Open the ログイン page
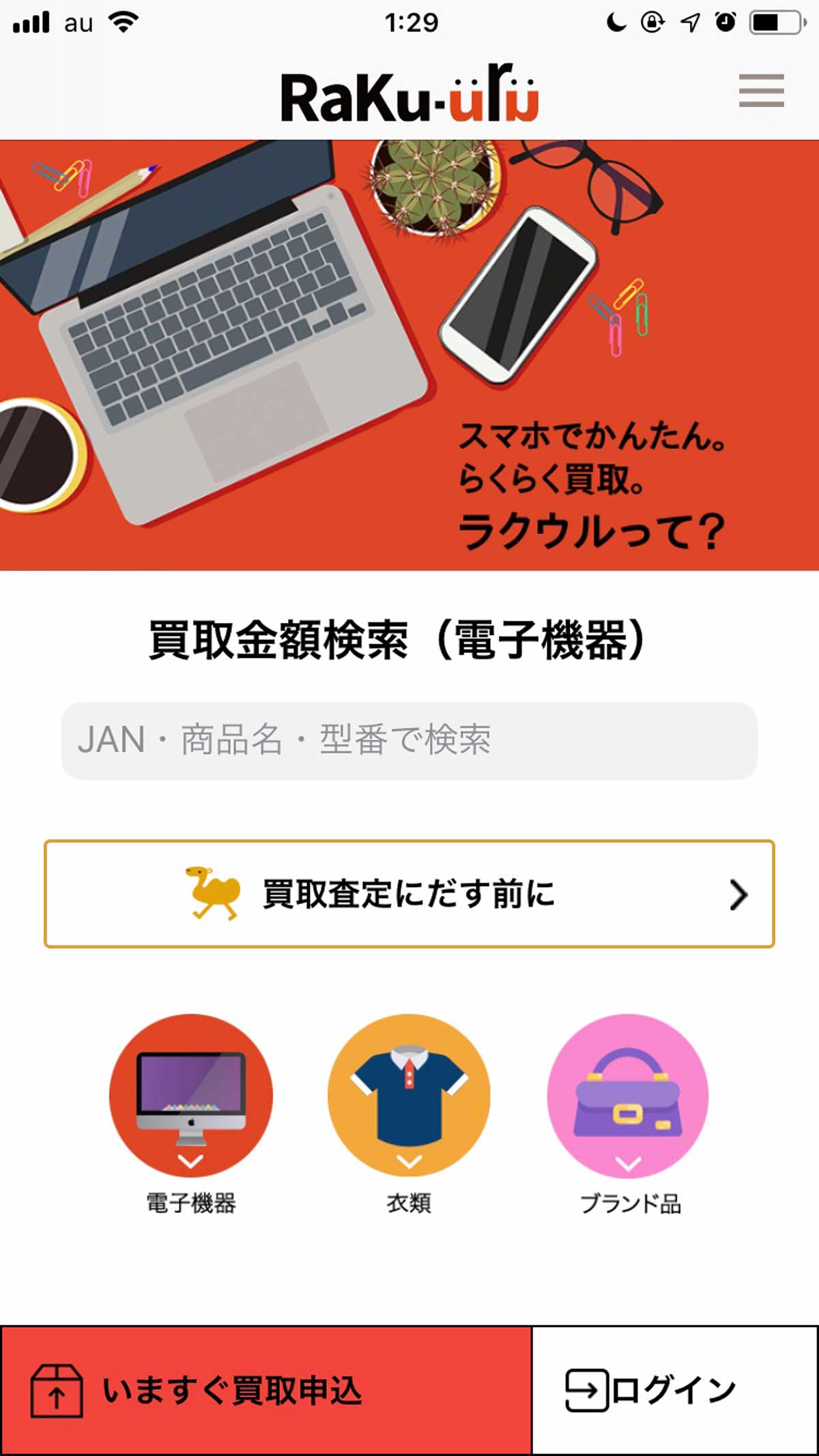This screenshot has width=819, height=1456. click(x=674, y=1391)
